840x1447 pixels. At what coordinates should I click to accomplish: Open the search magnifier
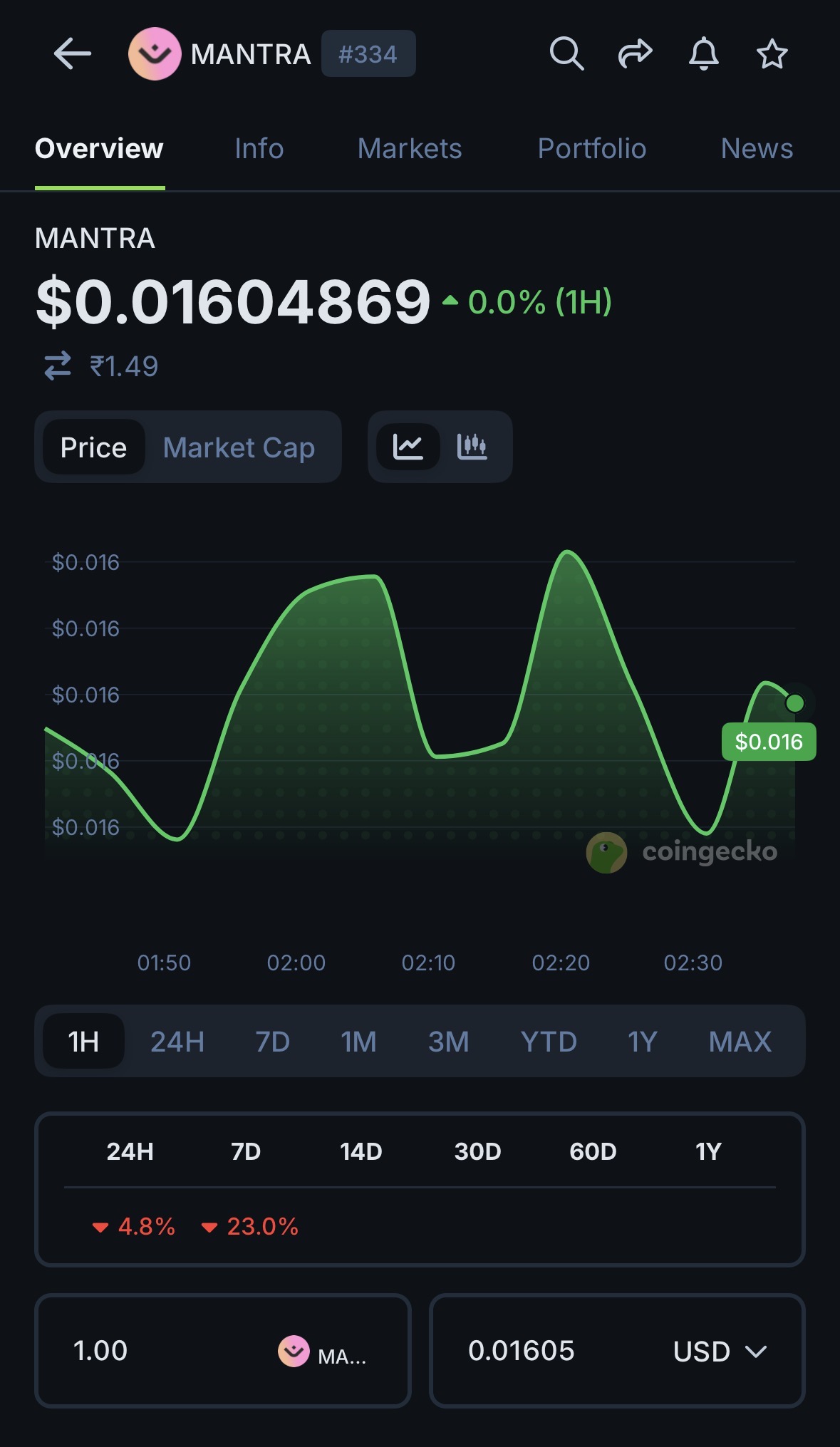tap(566, 54)
